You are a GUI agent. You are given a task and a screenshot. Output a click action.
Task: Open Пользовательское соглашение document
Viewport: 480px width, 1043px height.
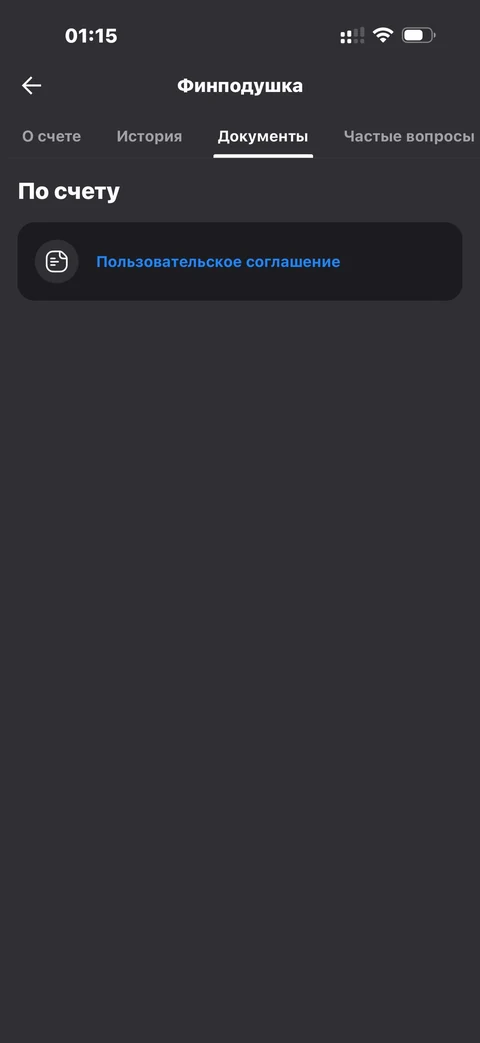[x=239, y=261]
